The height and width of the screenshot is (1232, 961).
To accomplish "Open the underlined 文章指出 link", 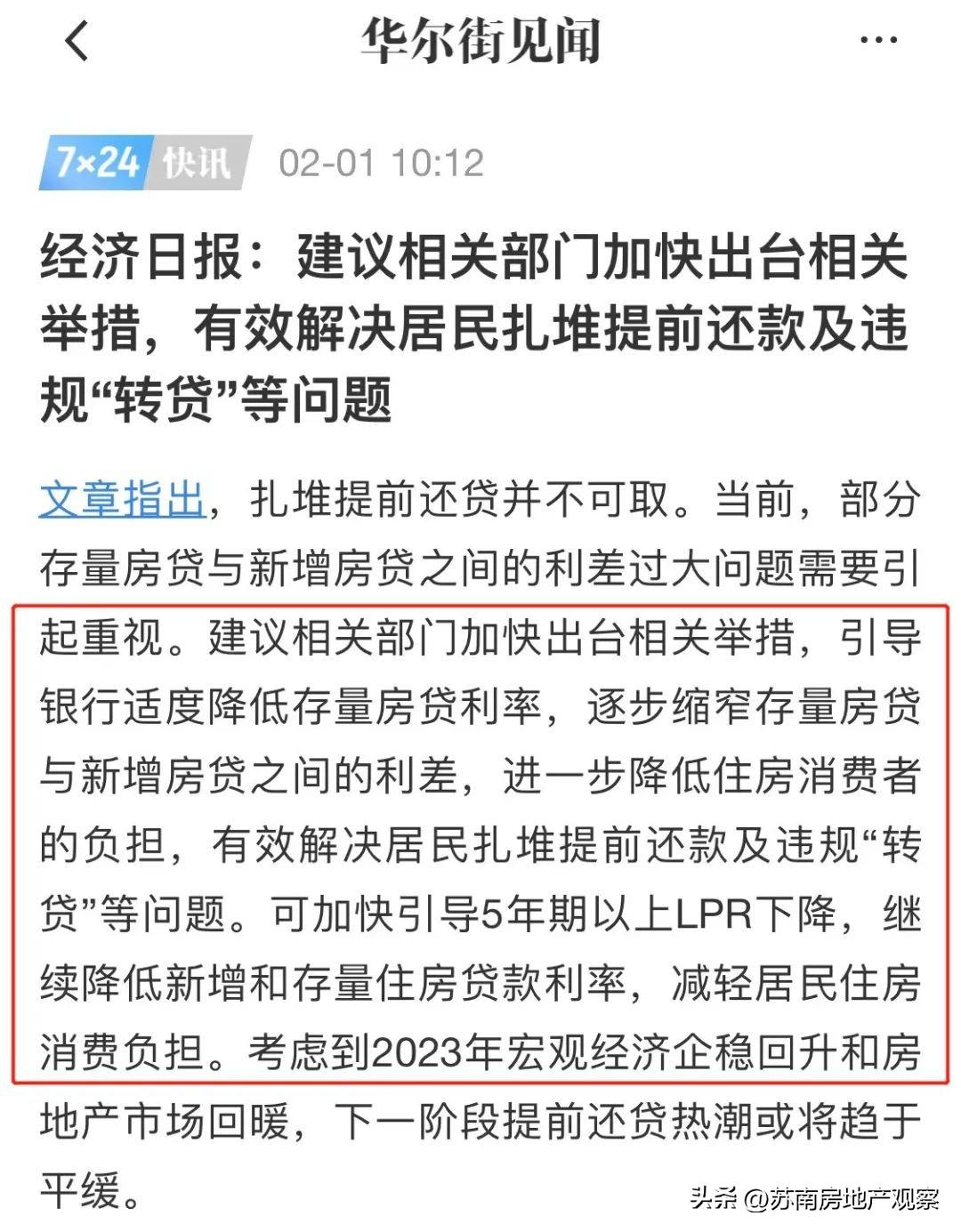I will pos(122,499).
